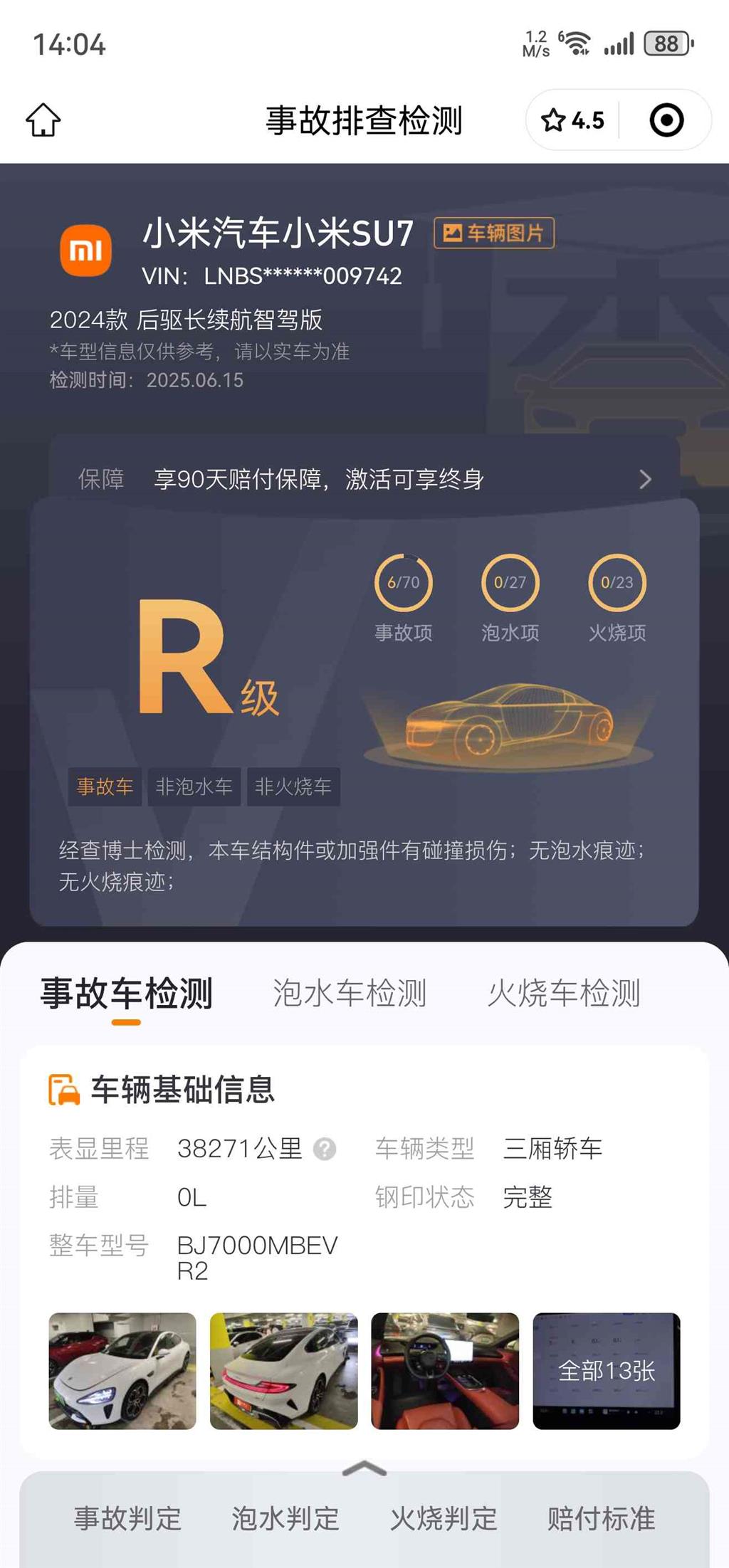Switch to the 火烧车检测 tab
The image size is (729, 1568).
566,996
